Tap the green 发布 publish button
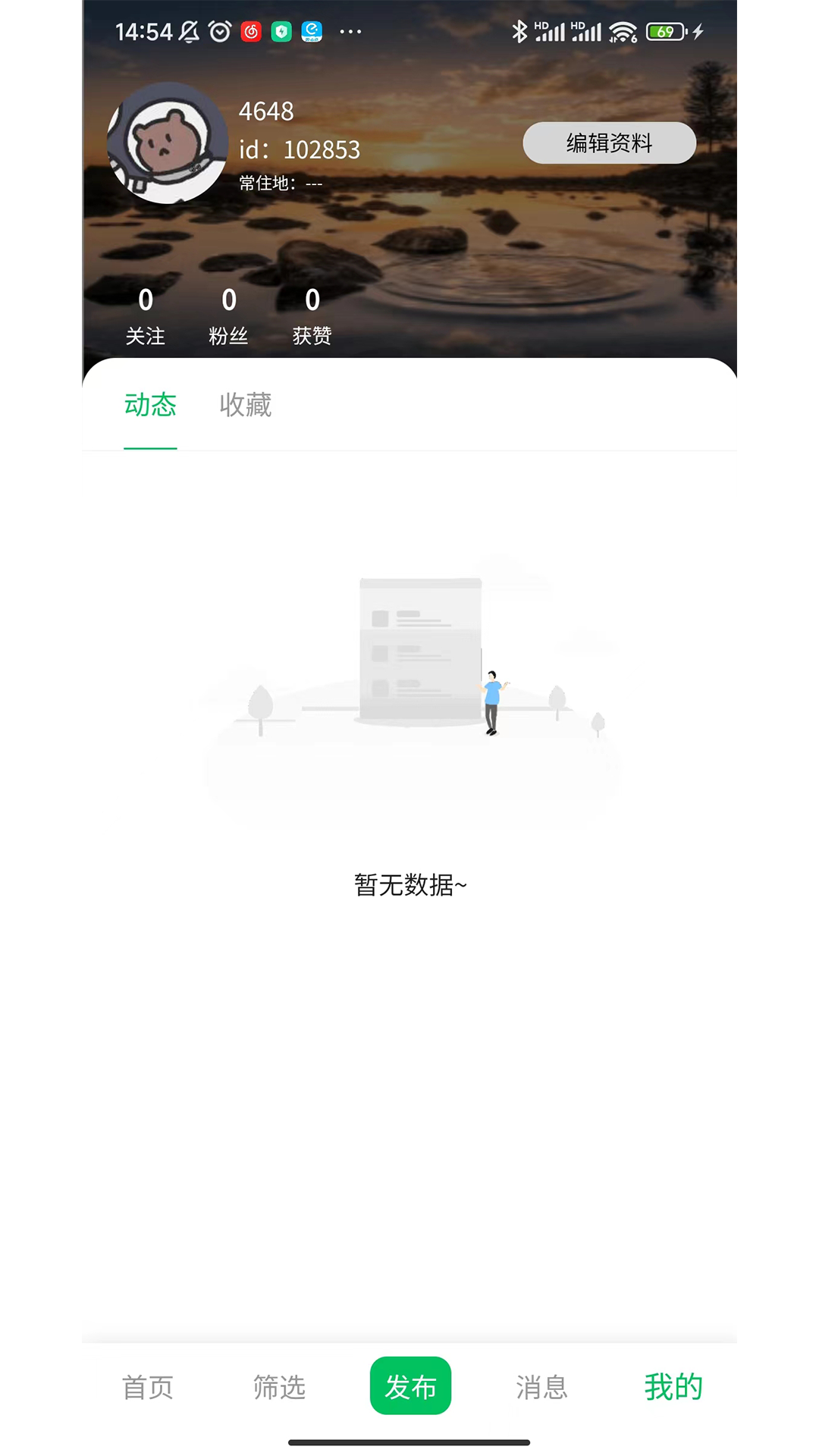Screen dimensions: 819x1456 (410, 1386)
